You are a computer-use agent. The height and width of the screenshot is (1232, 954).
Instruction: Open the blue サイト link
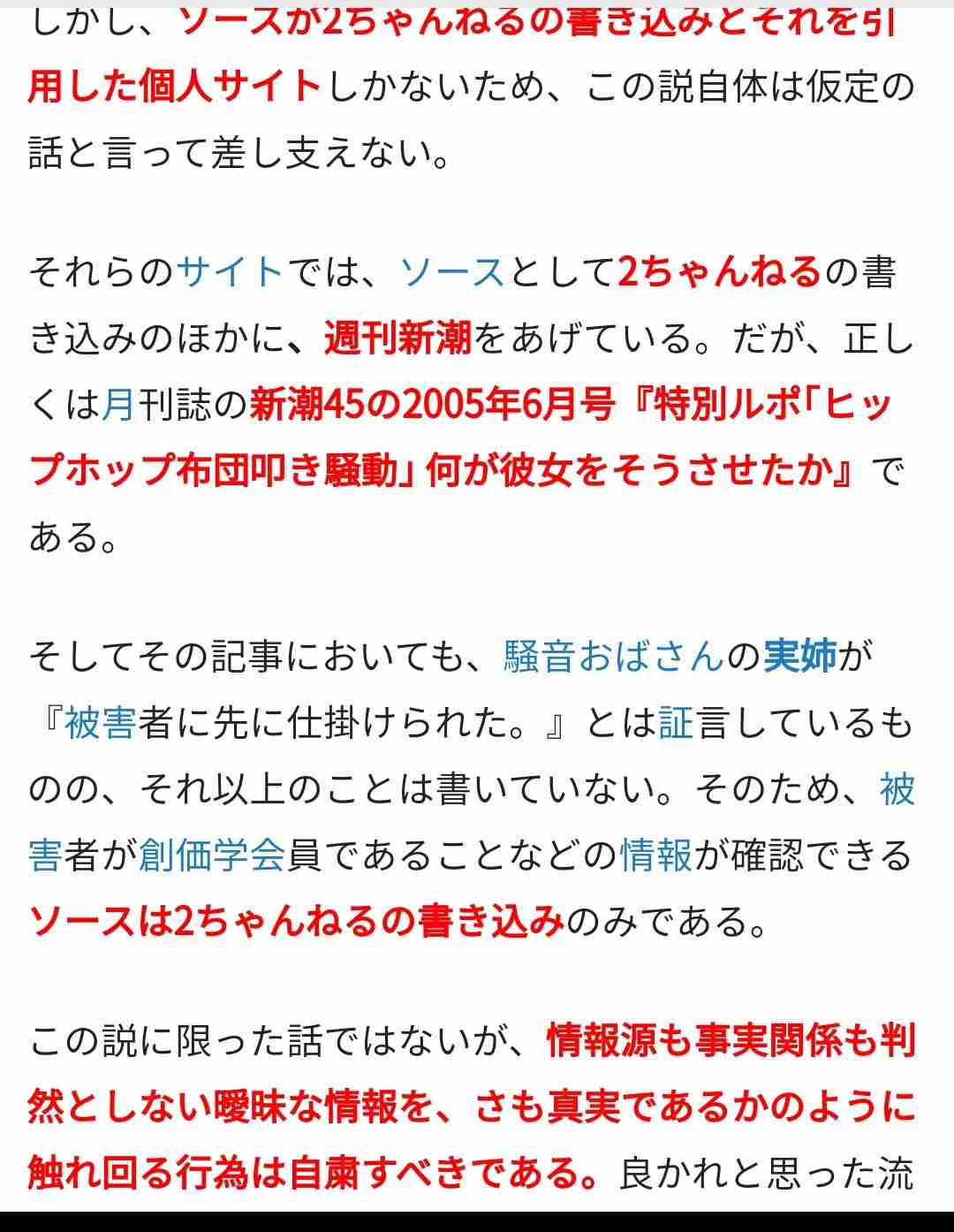(x=230, y=271)
